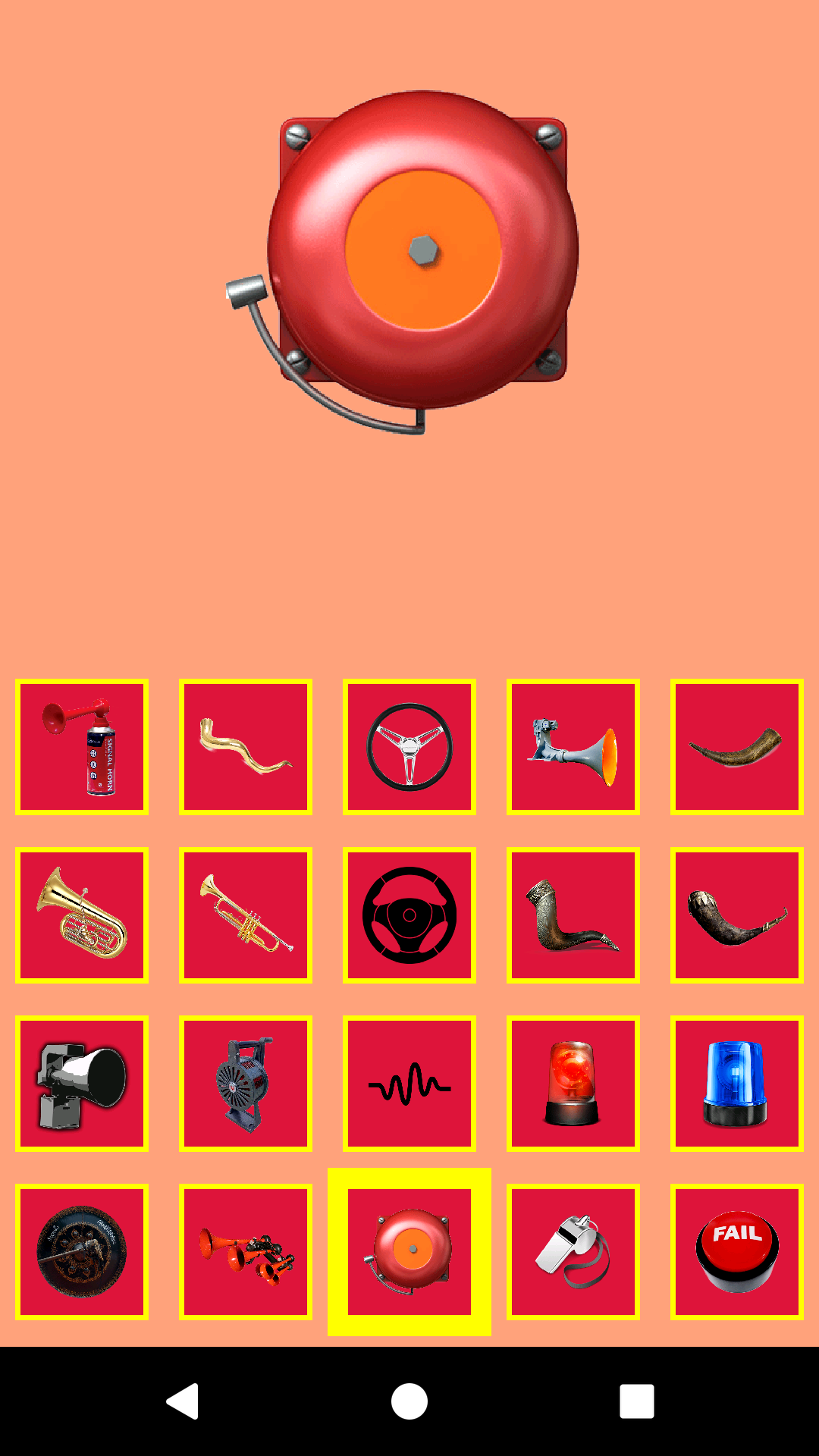Choose the dark gong tile
This screenshot has width=819, height=1456.
click(x=82, y=1252)
